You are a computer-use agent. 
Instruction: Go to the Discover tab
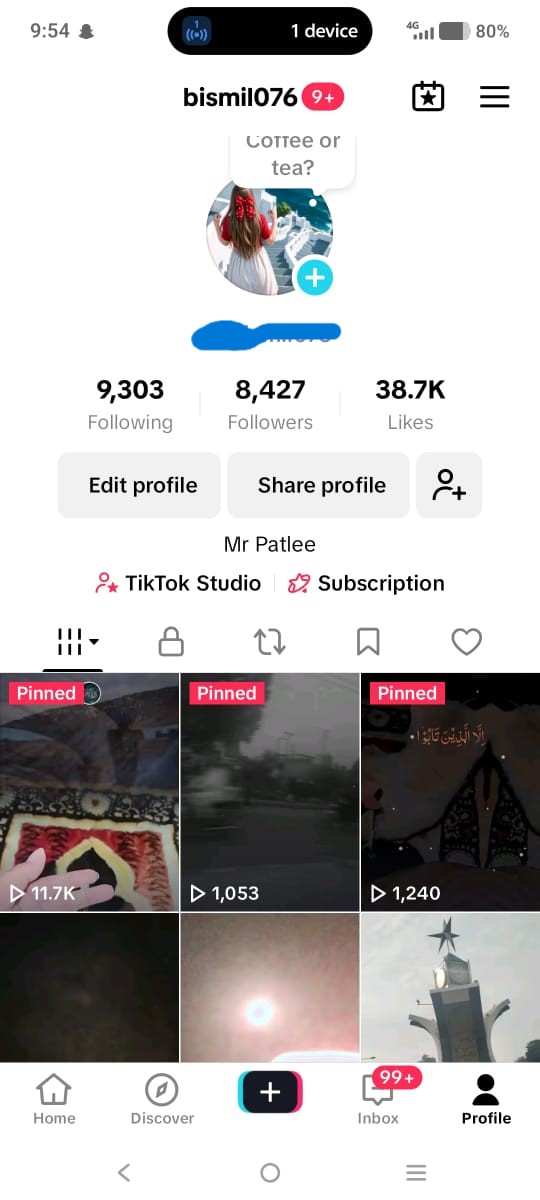(x=162, y=1099)
